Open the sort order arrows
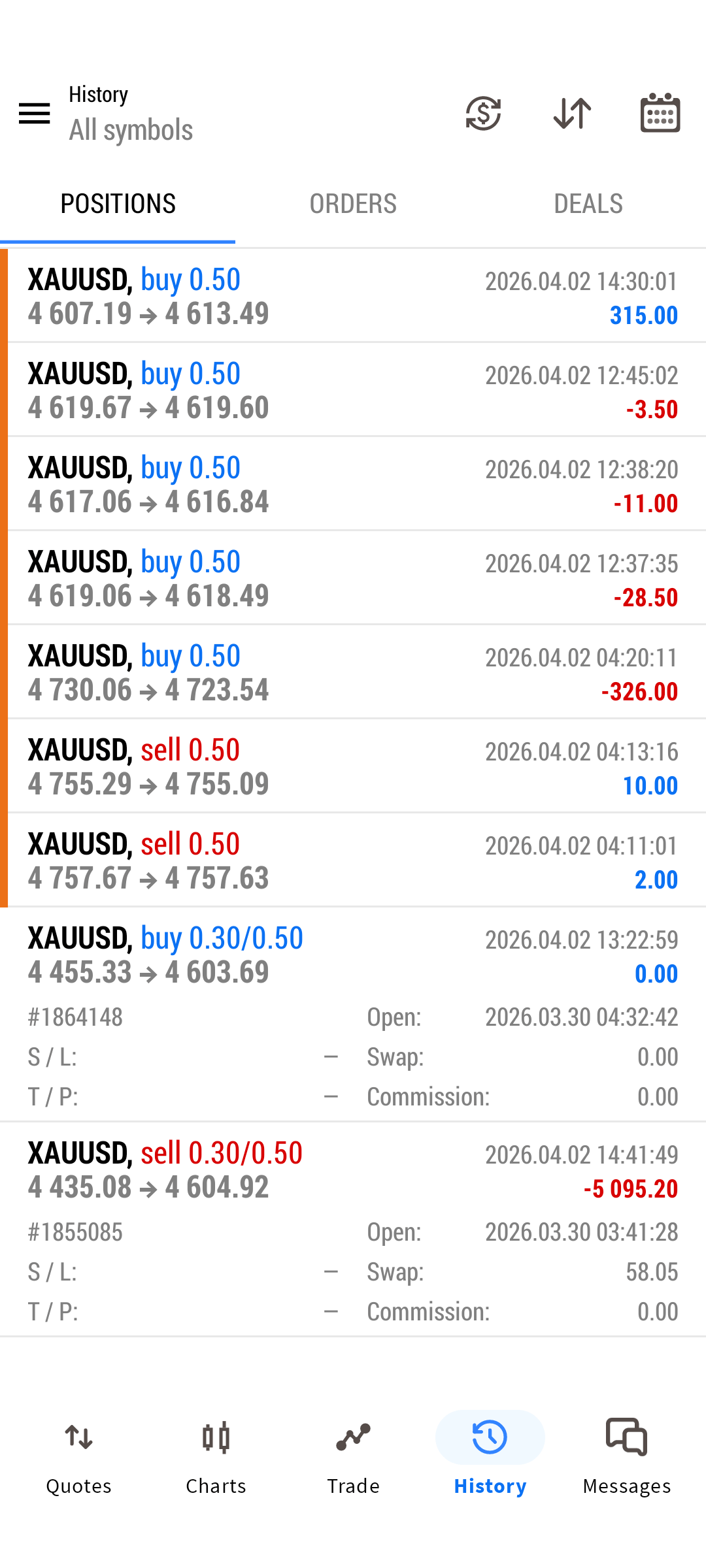The height and width of the screenshot is (1568, 706). [572, 114]
